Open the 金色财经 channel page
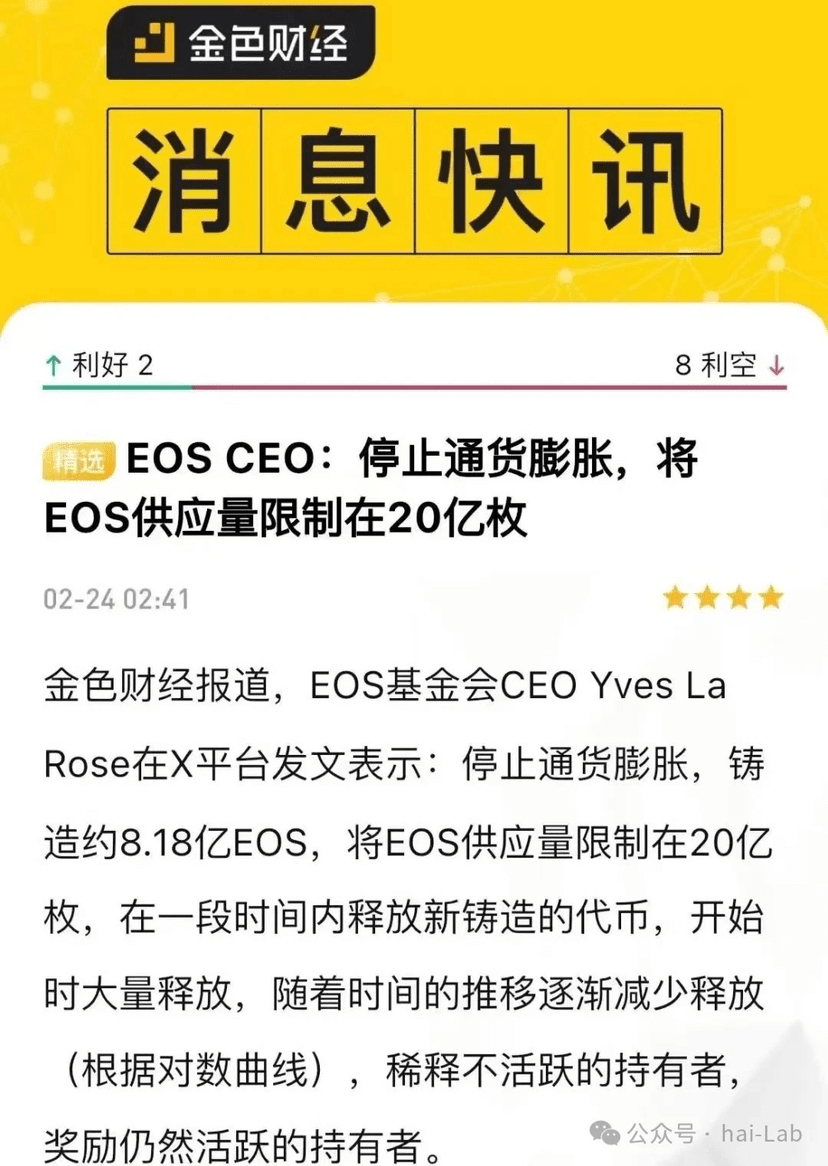828x1166 pixels. tap(240, 42)
